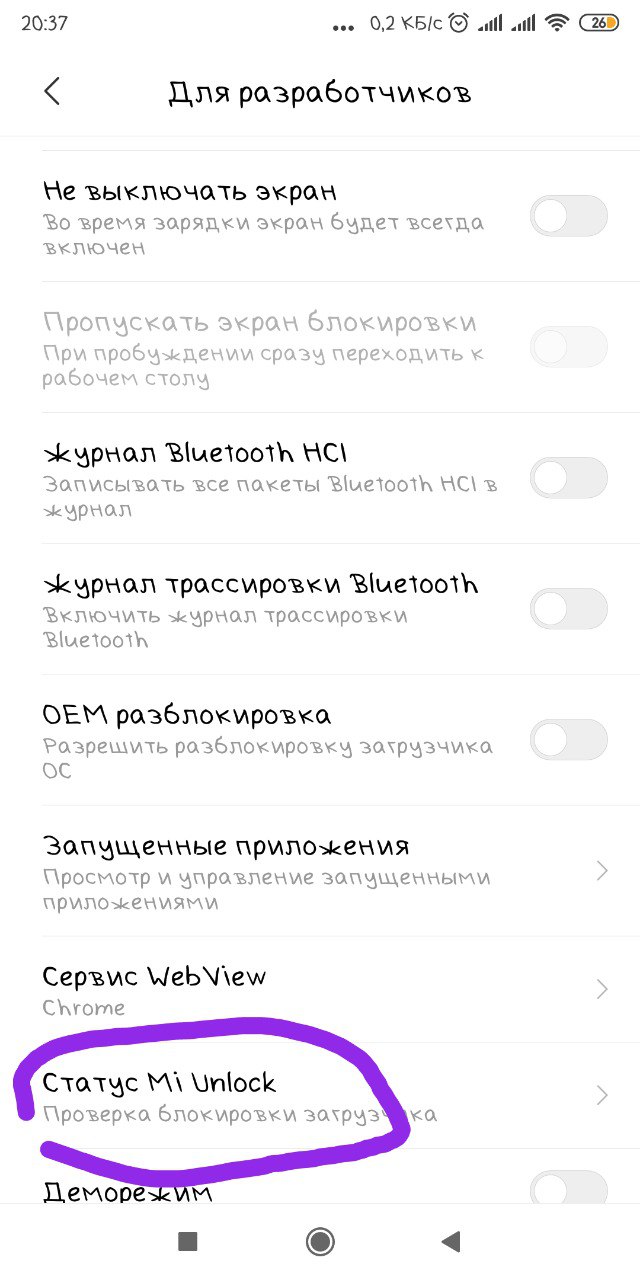The height and width of the screenshot is (1280, 640).
Task: Turn on Журнал трассировки Bluetooth
Action: (569, 609)
